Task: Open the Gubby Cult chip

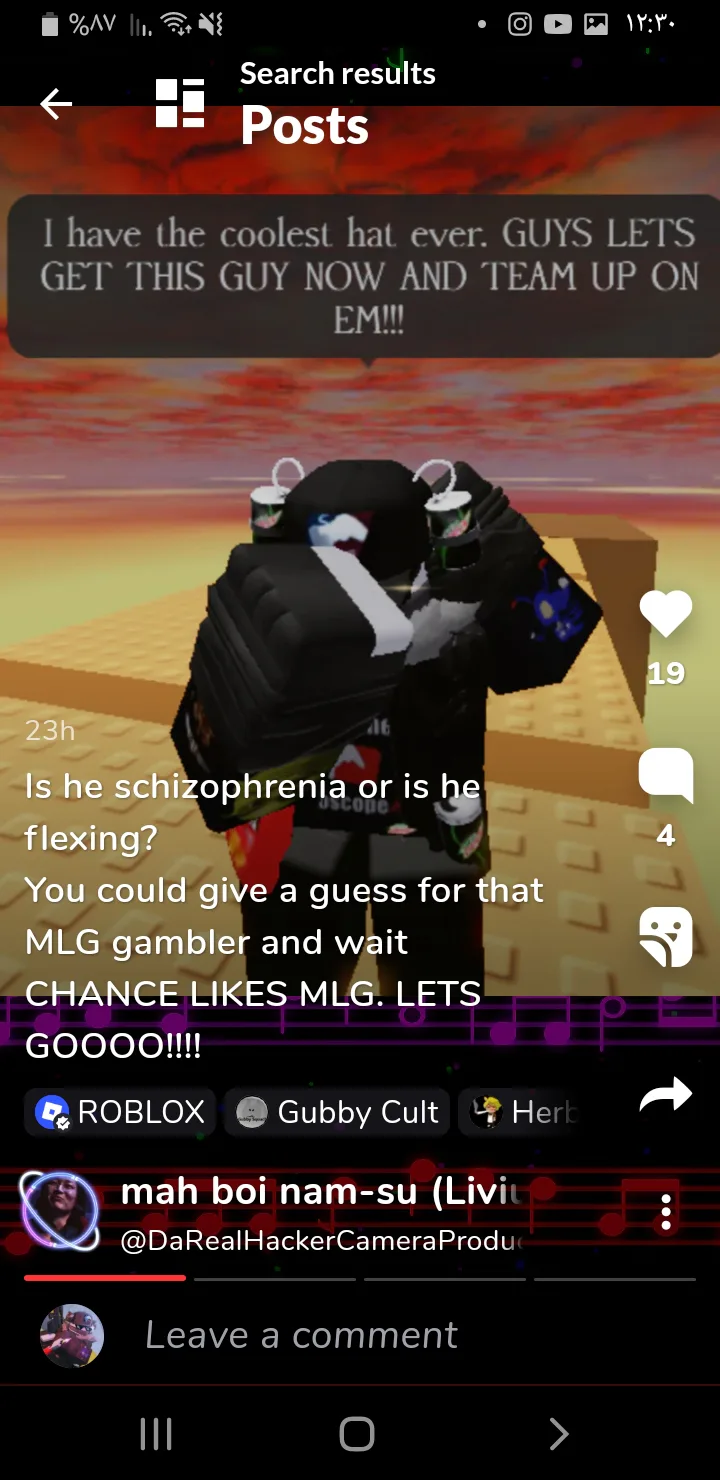Action: click(x=337, y=1112)
